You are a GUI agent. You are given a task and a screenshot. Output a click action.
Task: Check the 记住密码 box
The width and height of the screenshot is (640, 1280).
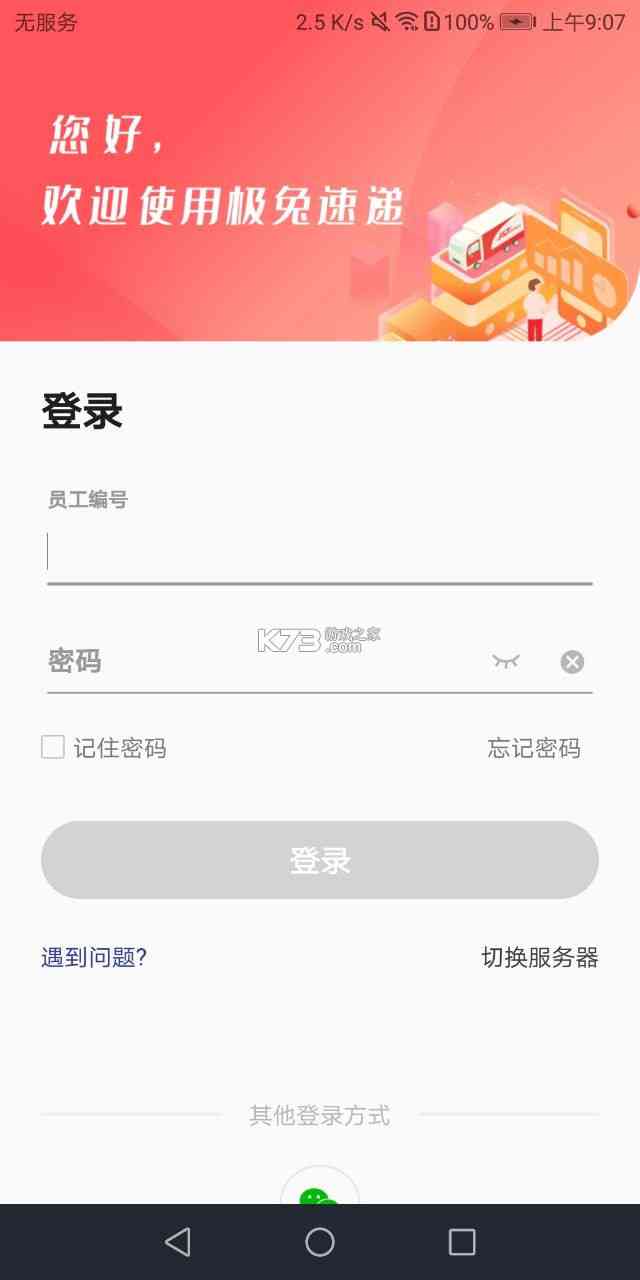coord(53,747)
